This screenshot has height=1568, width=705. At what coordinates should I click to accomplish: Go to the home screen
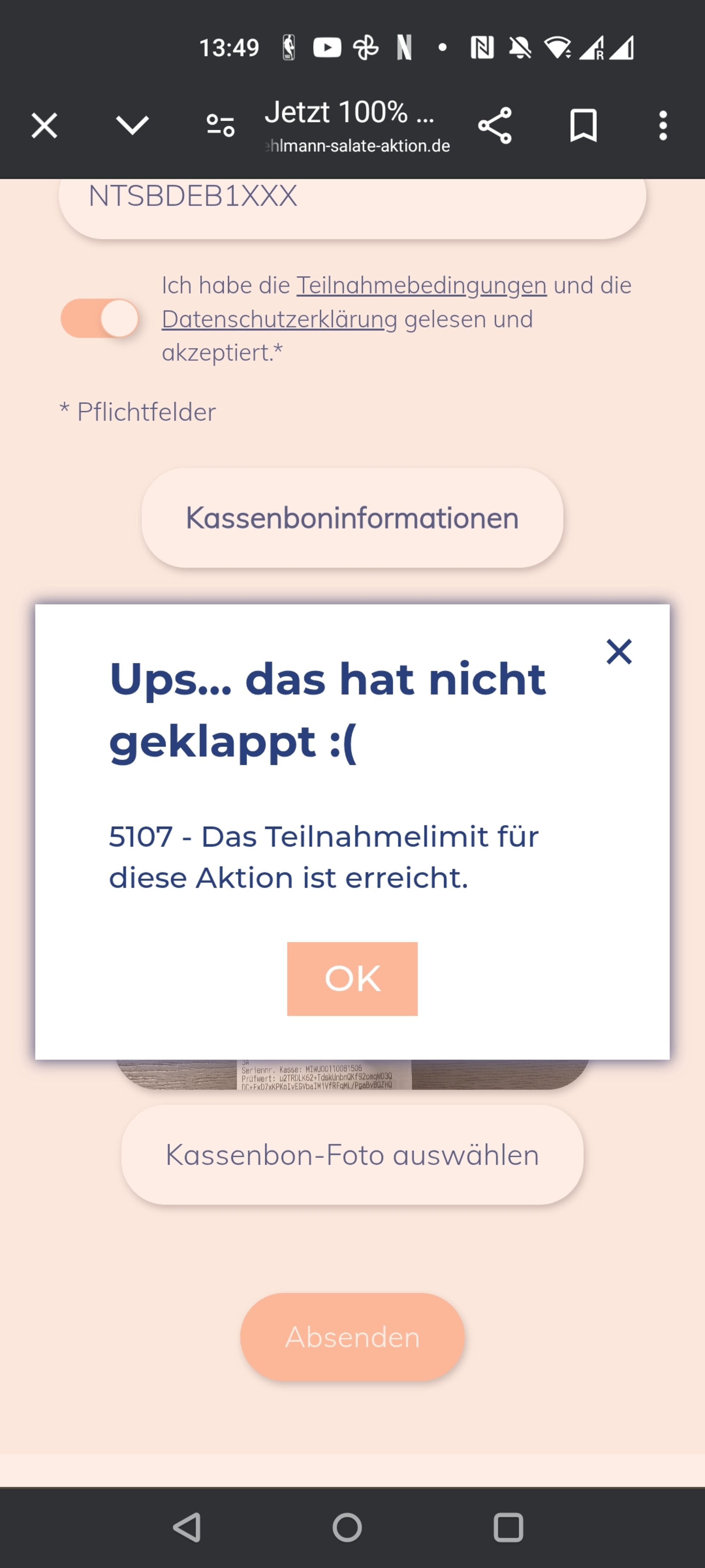pyautogui.click(x=347, y=1528)
